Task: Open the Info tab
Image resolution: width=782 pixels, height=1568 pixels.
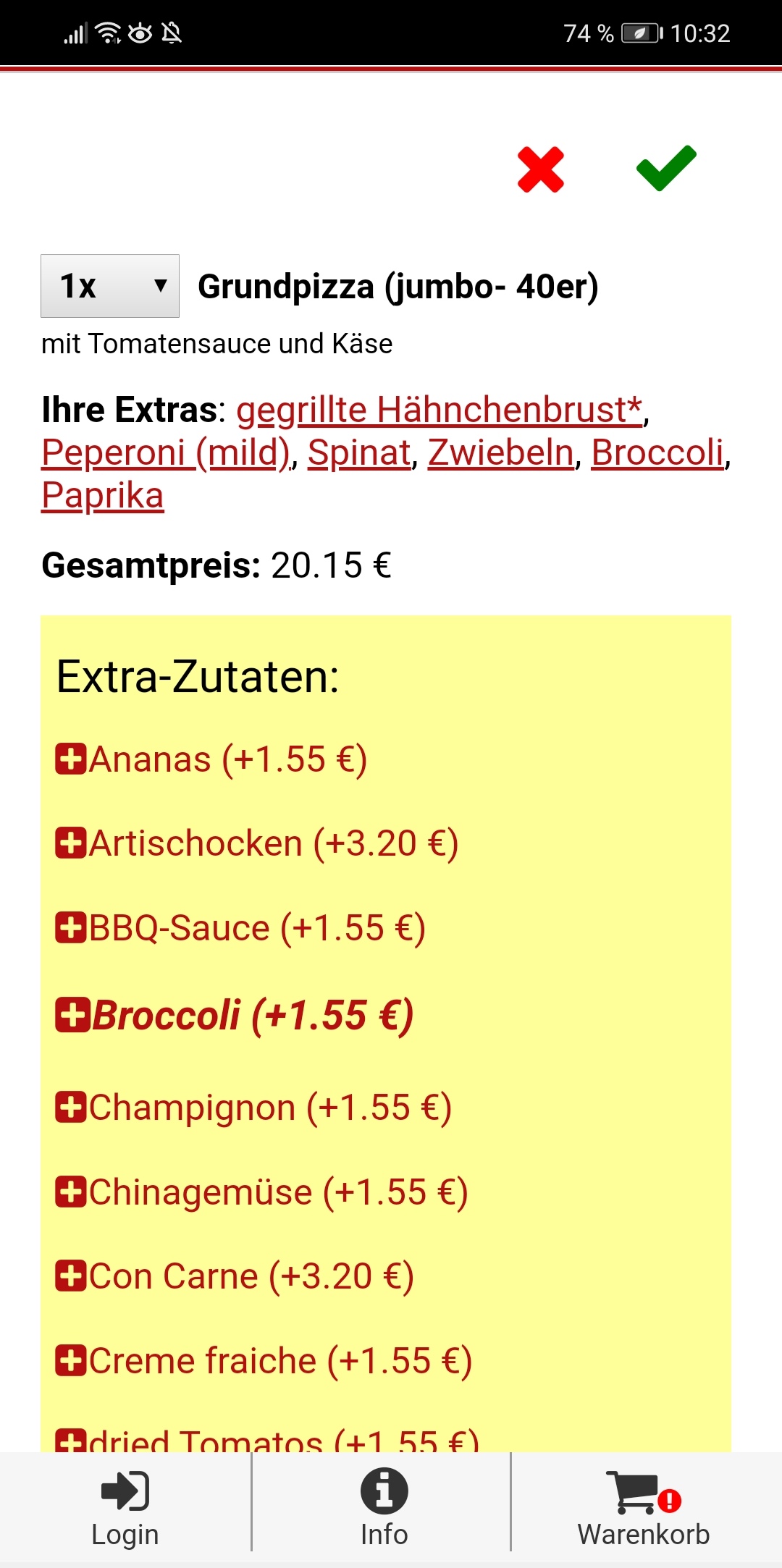Action: 384,1509
